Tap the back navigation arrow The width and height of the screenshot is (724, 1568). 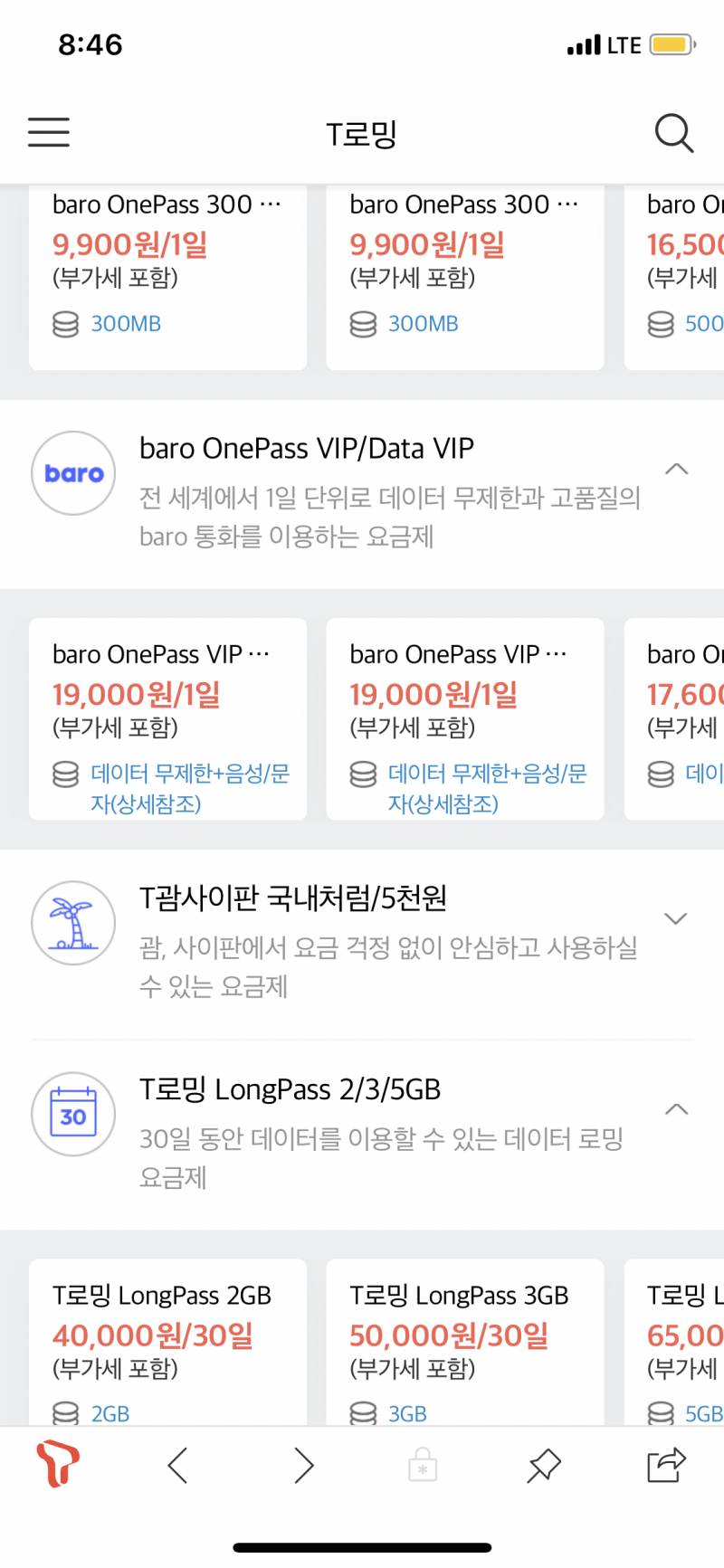177,1464
